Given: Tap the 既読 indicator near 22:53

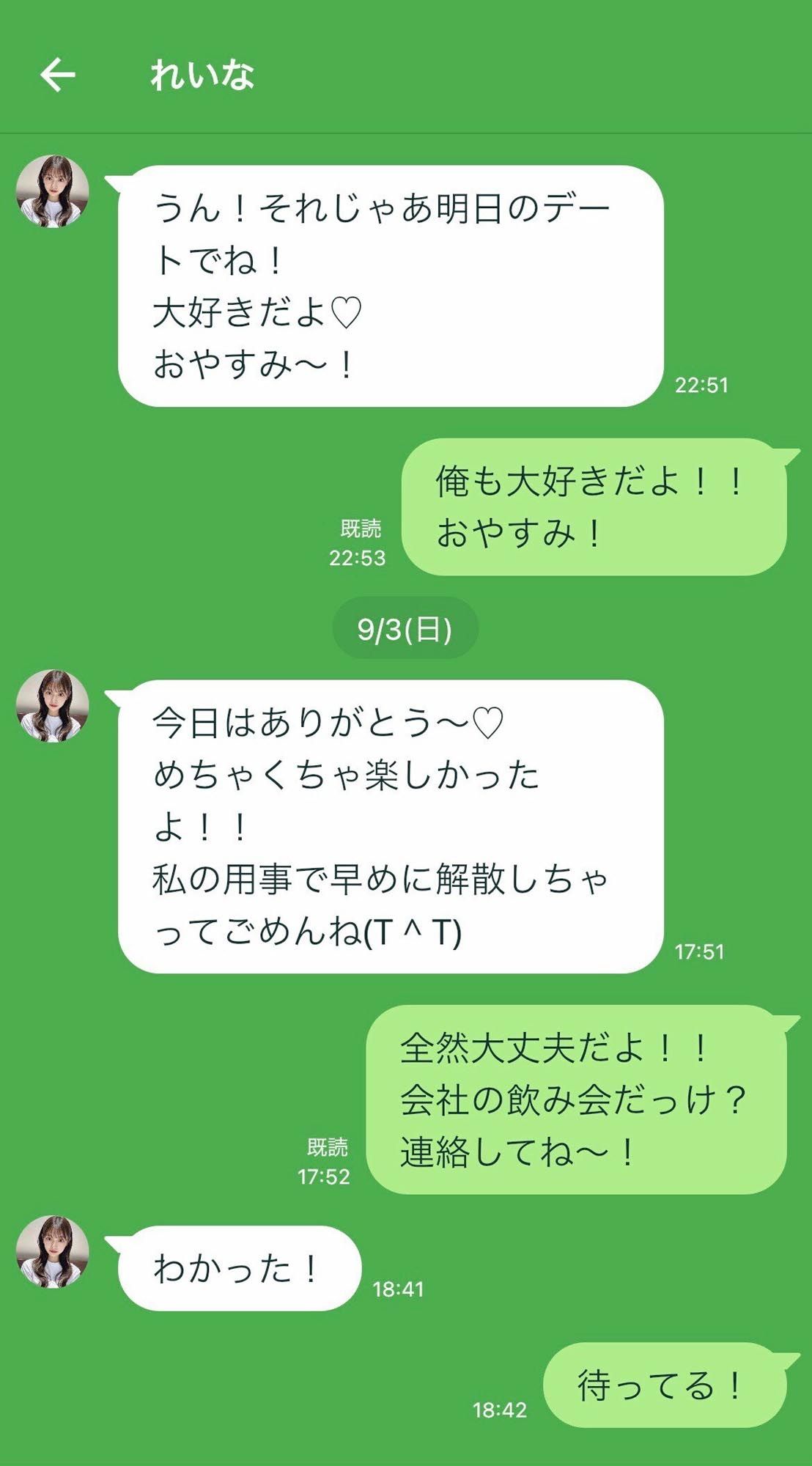Looking at the screenshot, I should click(362, 526).
